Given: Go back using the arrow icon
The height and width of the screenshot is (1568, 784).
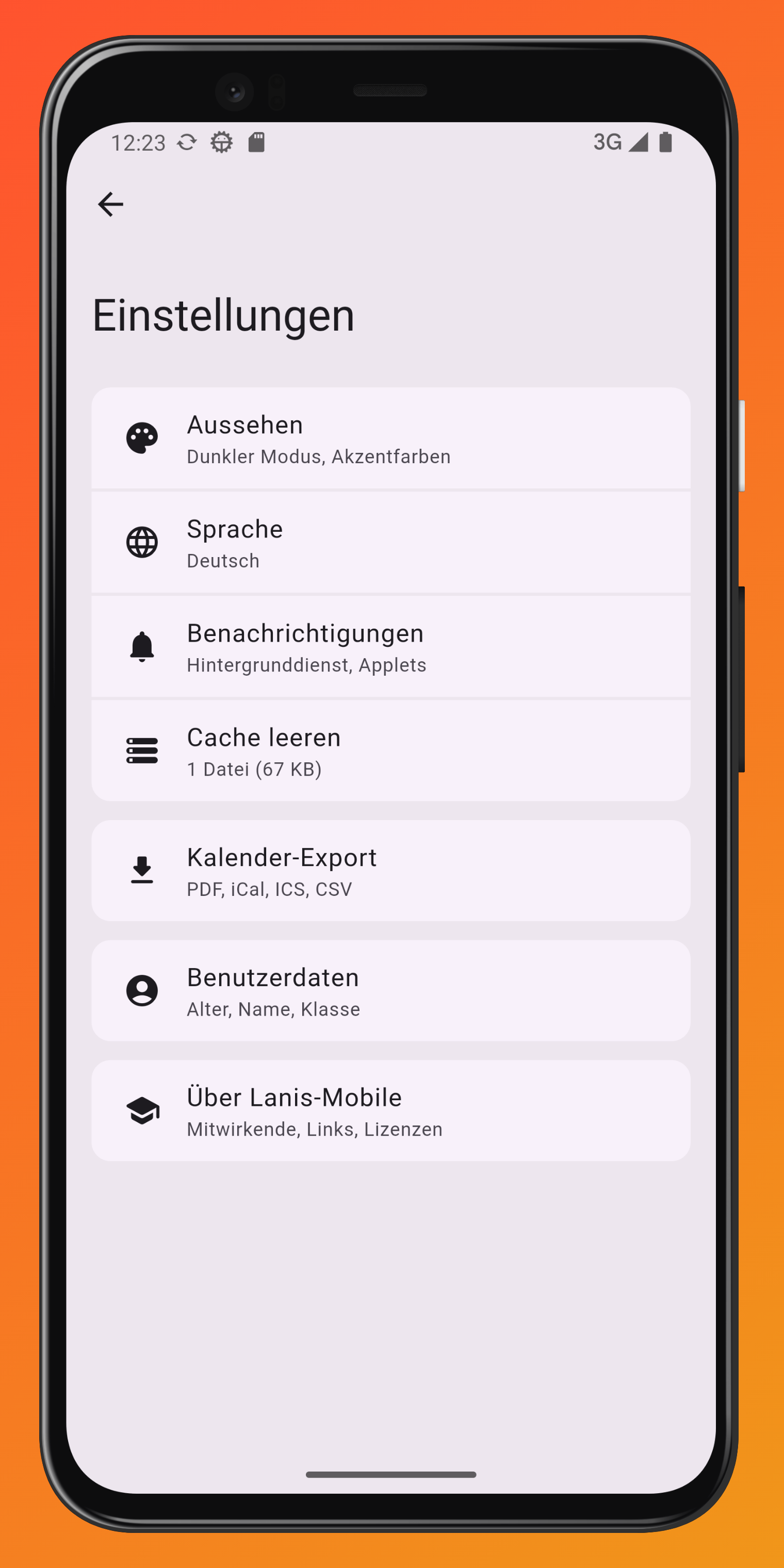Looking at the screenshot, I should 110,204.
